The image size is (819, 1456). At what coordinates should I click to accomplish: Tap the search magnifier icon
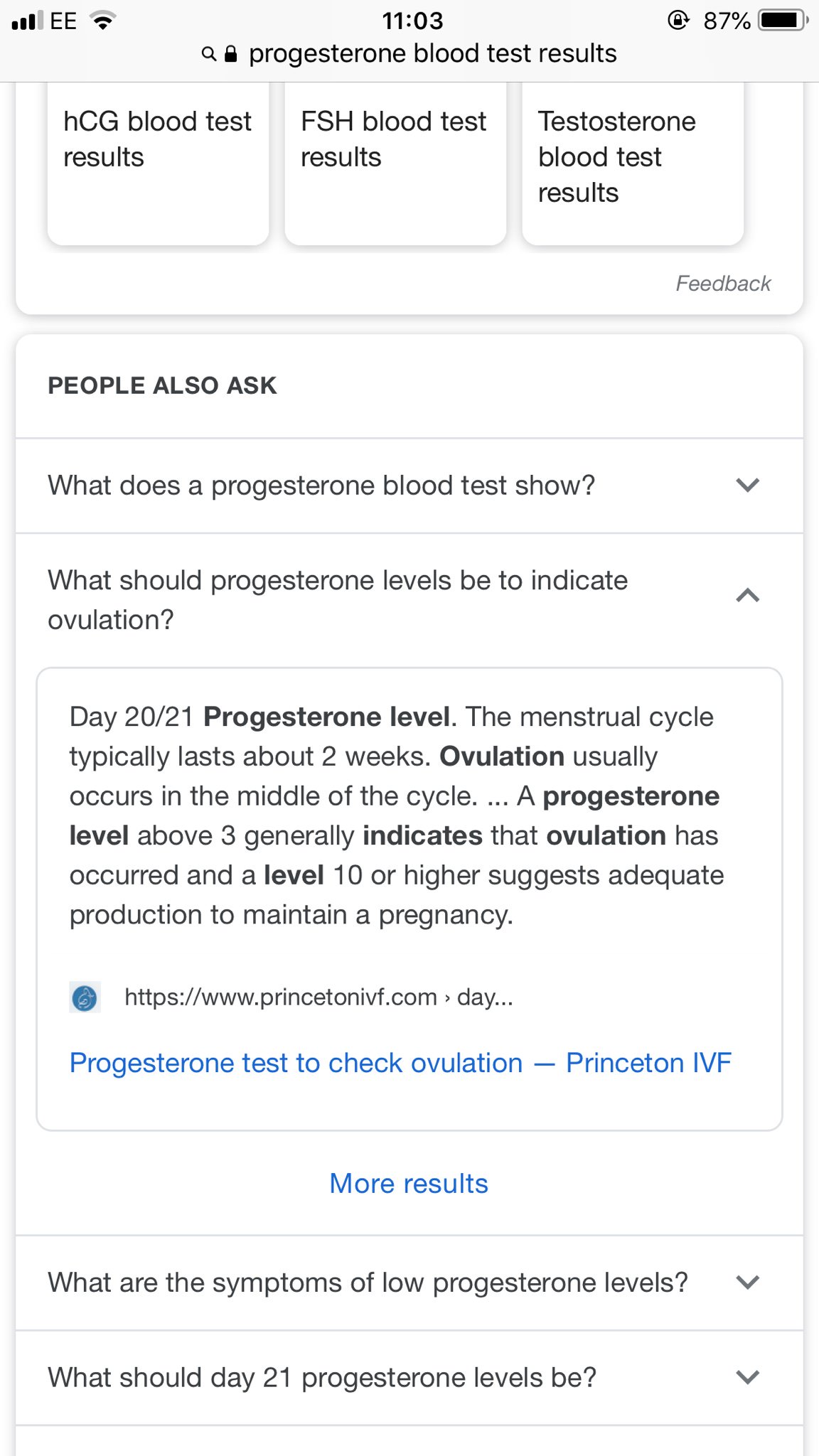point(207,53)
